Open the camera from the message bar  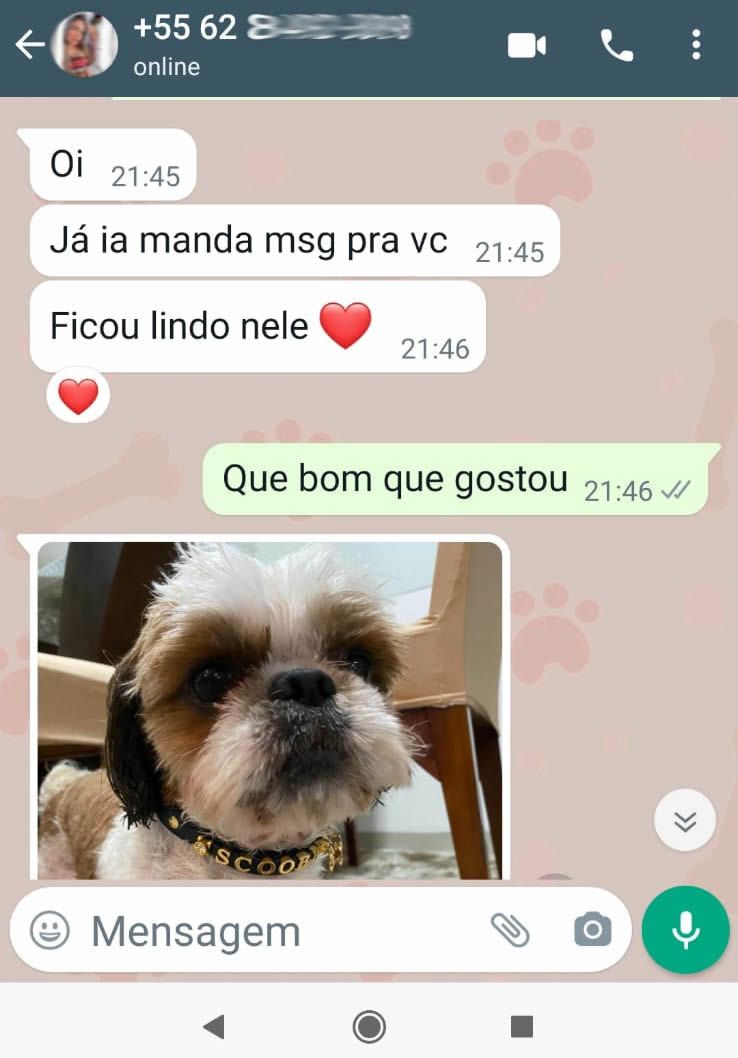coord(592,931)
